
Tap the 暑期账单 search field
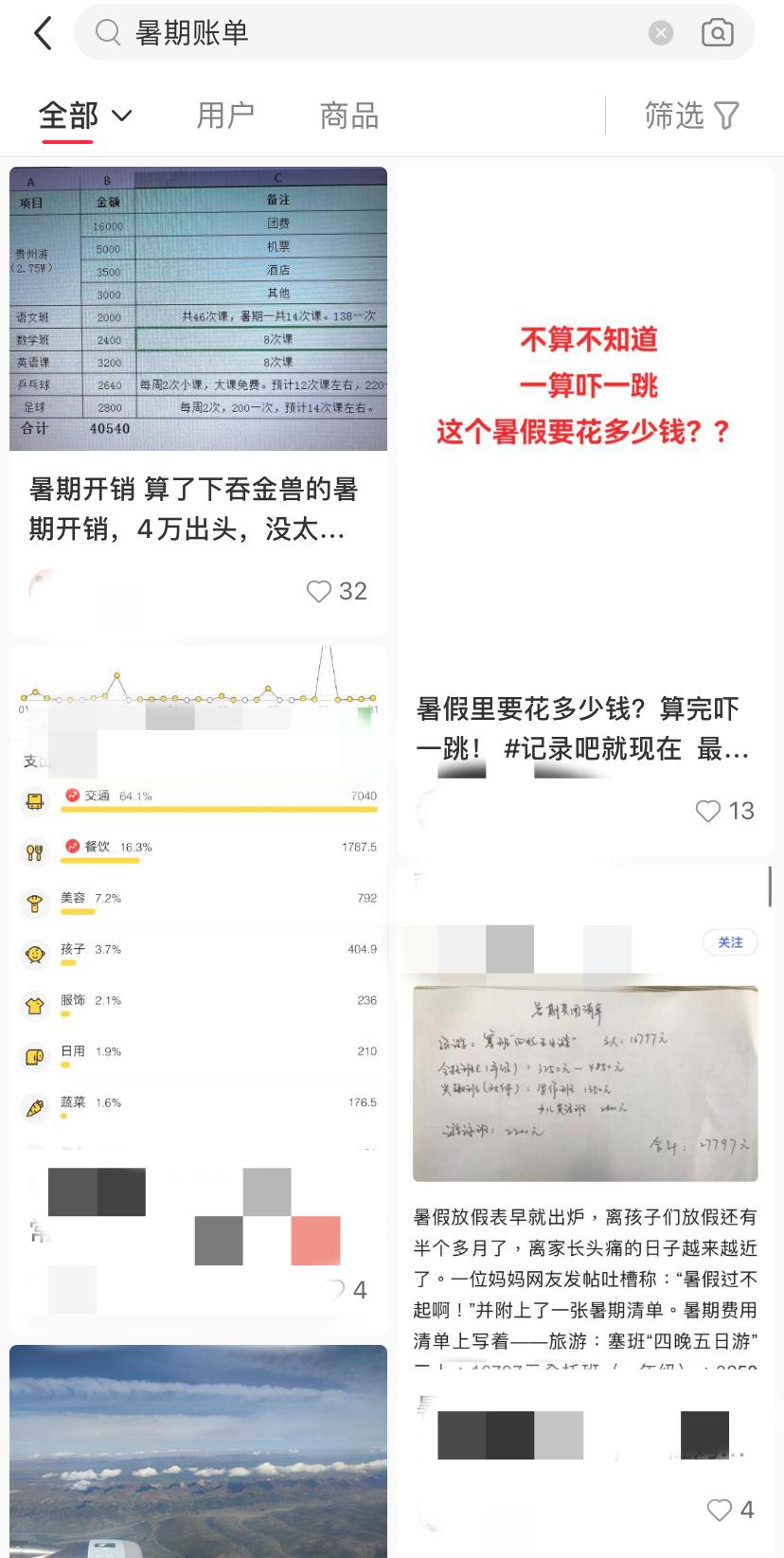(x=379, y=34)
